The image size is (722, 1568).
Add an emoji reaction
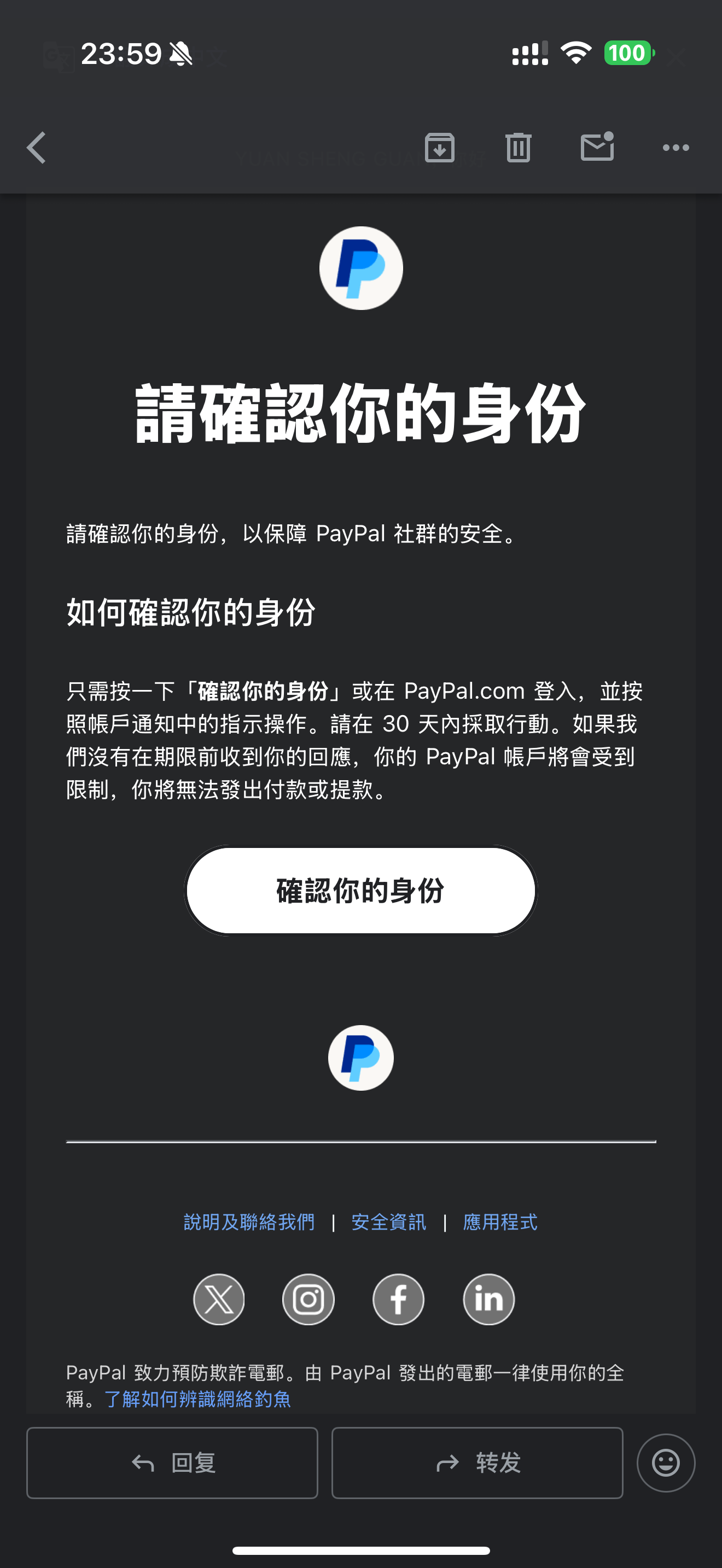click(665, 1462)
